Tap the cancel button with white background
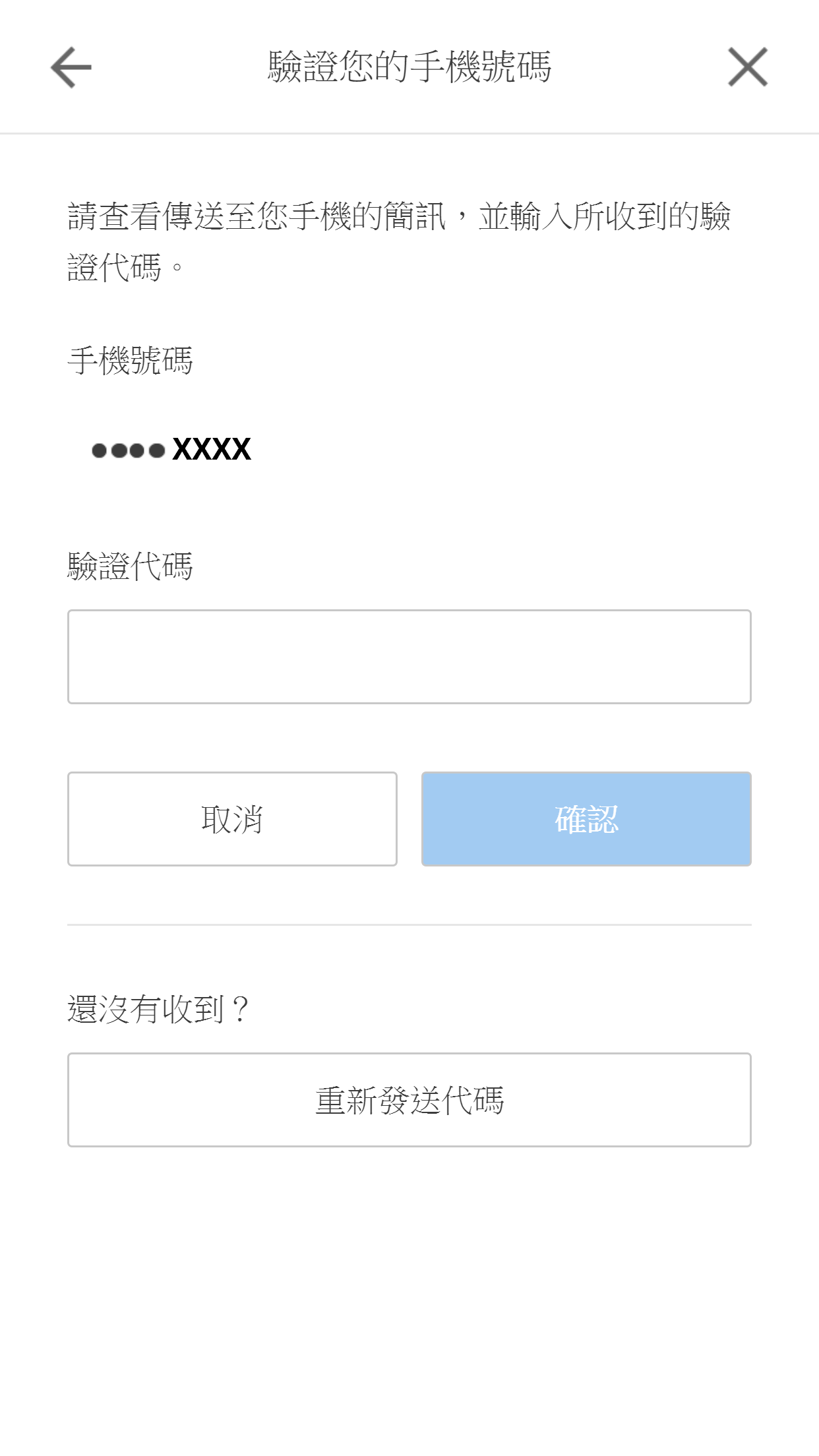 pos(231,818)
